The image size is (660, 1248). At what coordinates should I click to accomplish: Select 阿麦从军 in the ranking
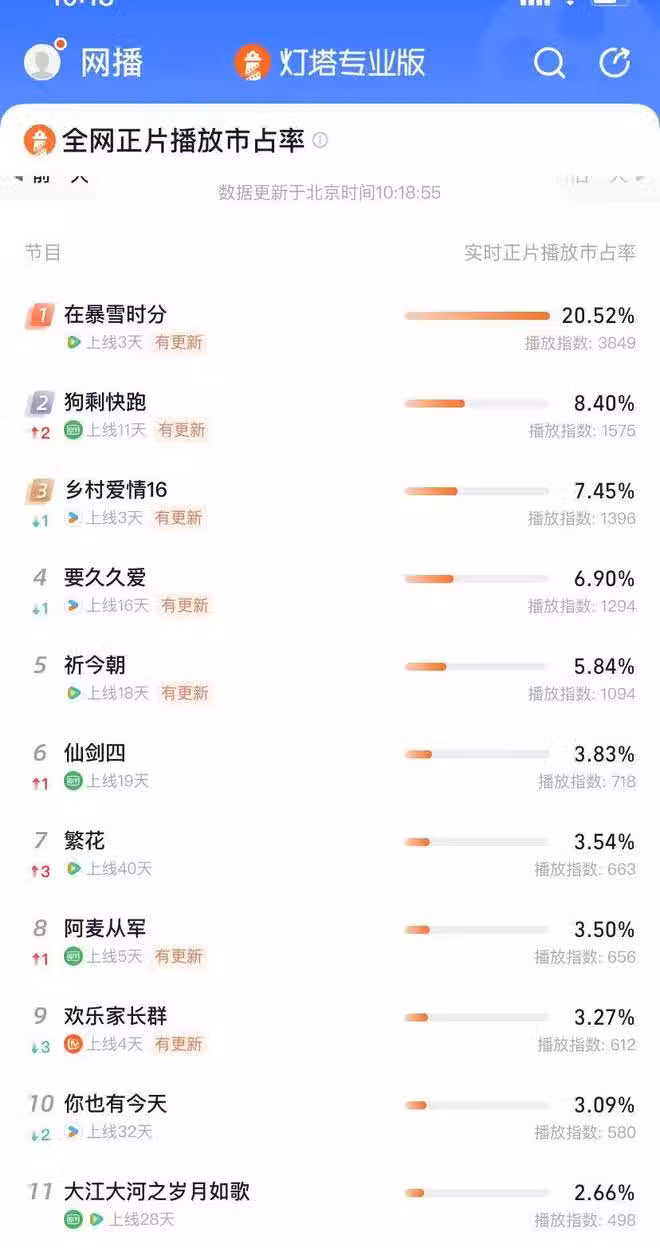(330, 942)
